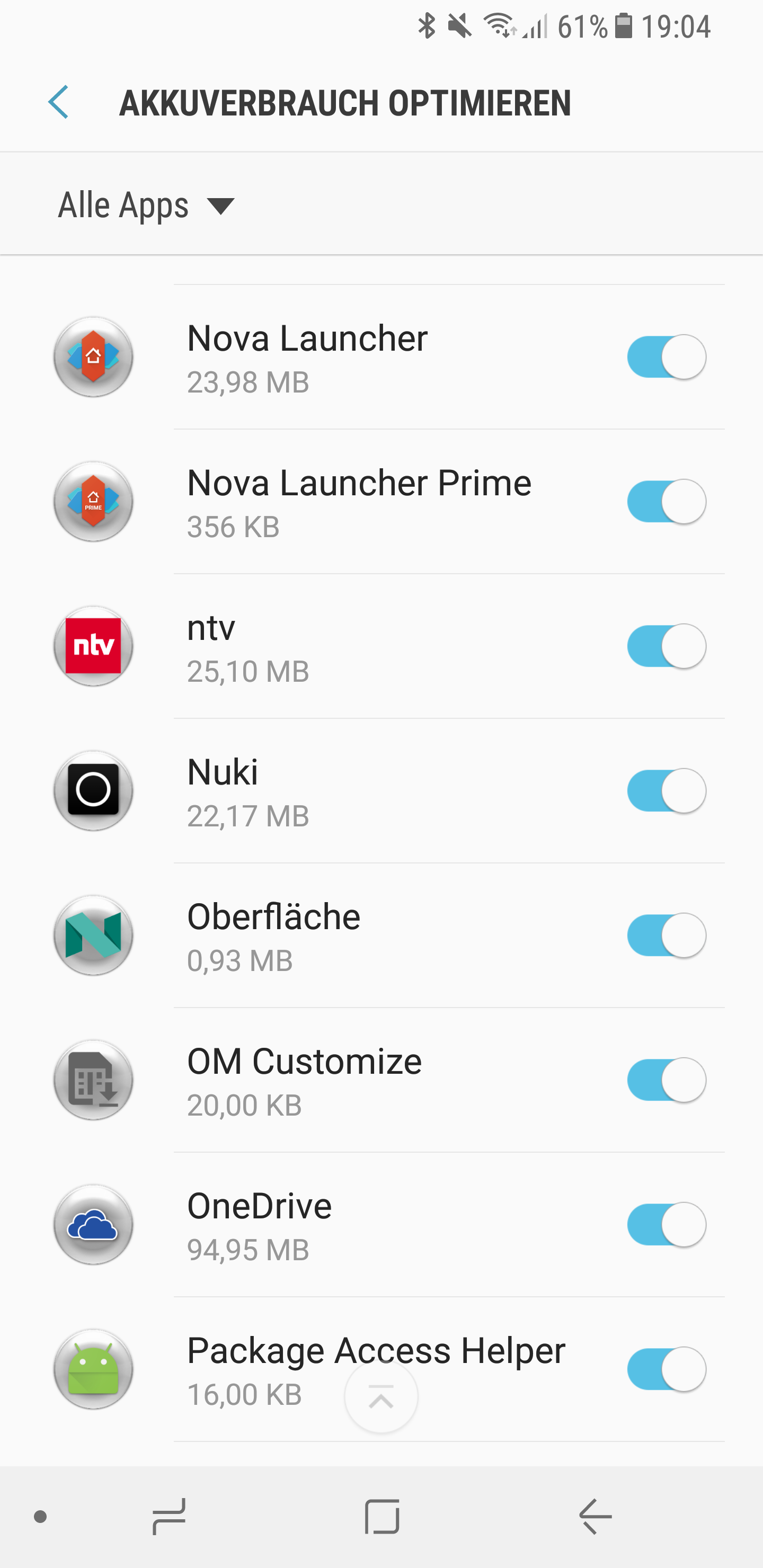This screenshot has width=763, height=1568.
Task: Toggle the Nuki optimization switch
Action: pos(666,791)
